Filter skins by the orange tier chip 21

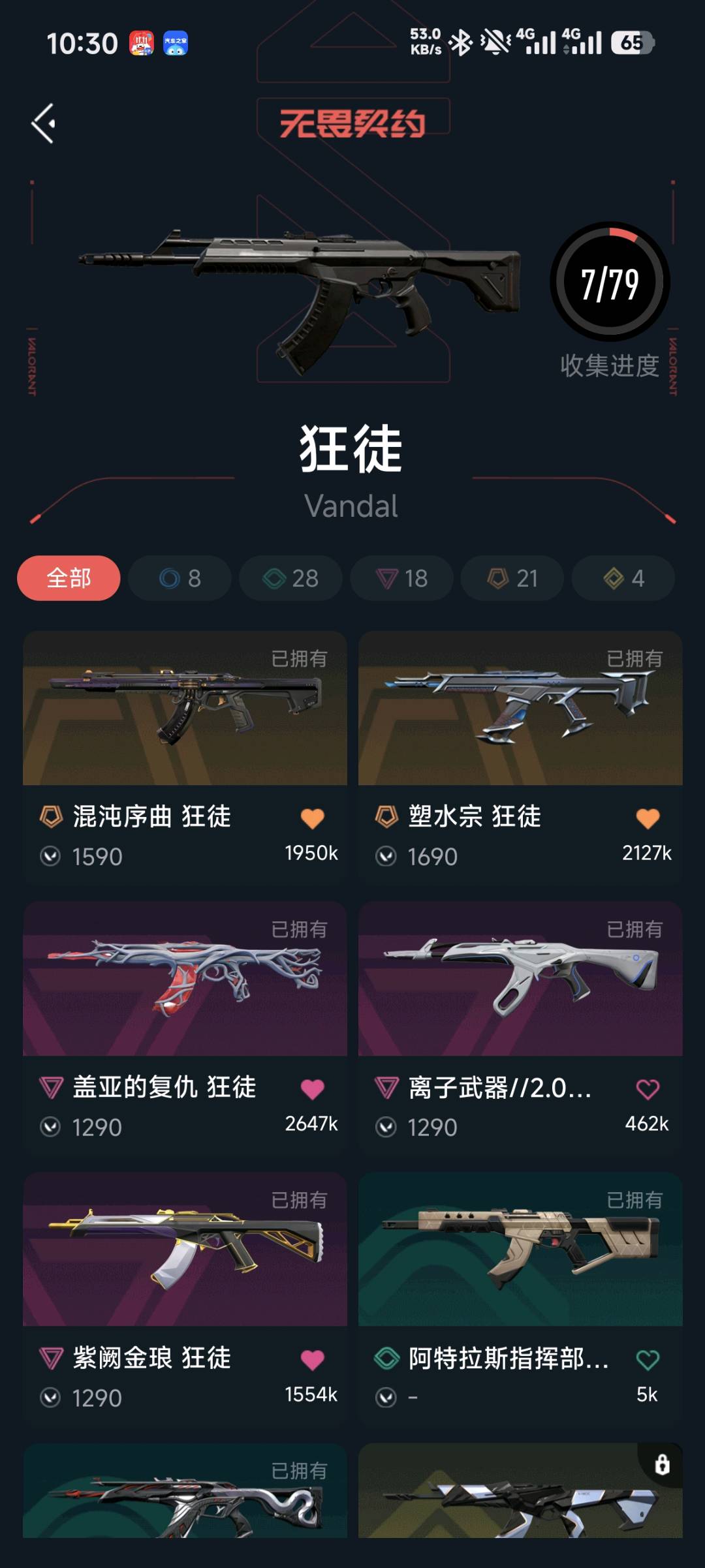pos(512,578)
